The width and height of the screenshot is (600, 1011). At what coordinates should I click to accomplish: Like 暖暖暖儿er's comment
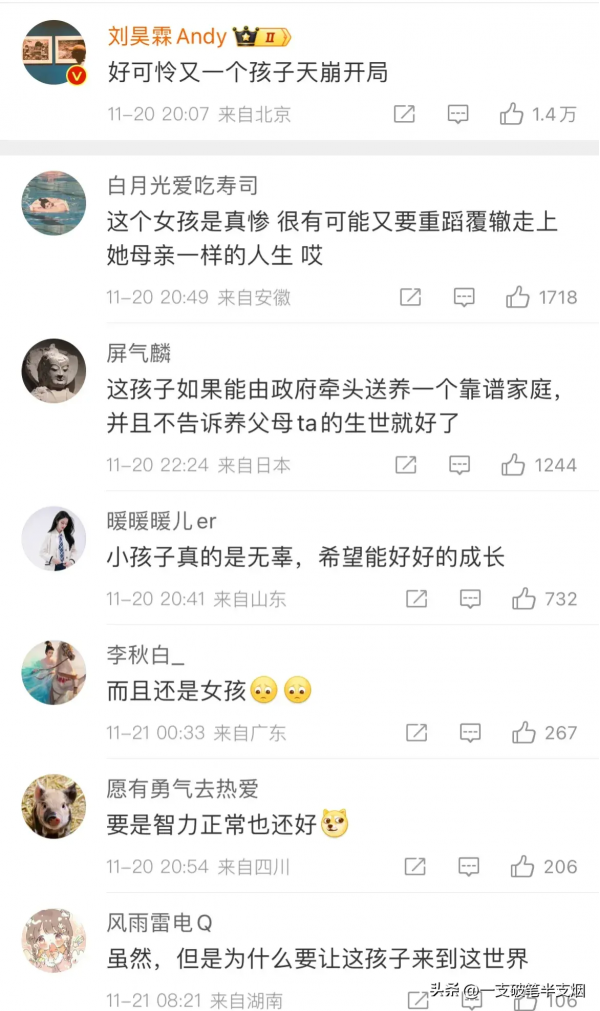pos(524,598)
